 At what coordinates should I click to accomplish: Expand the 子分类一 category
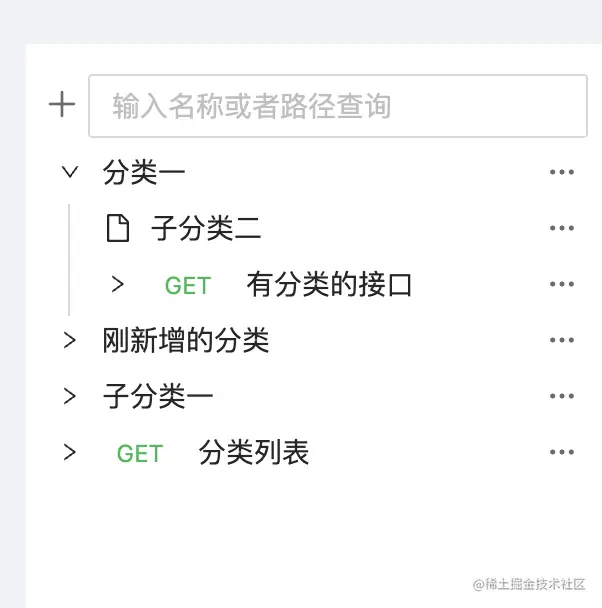pyautogui.click(x=70, y=397)
